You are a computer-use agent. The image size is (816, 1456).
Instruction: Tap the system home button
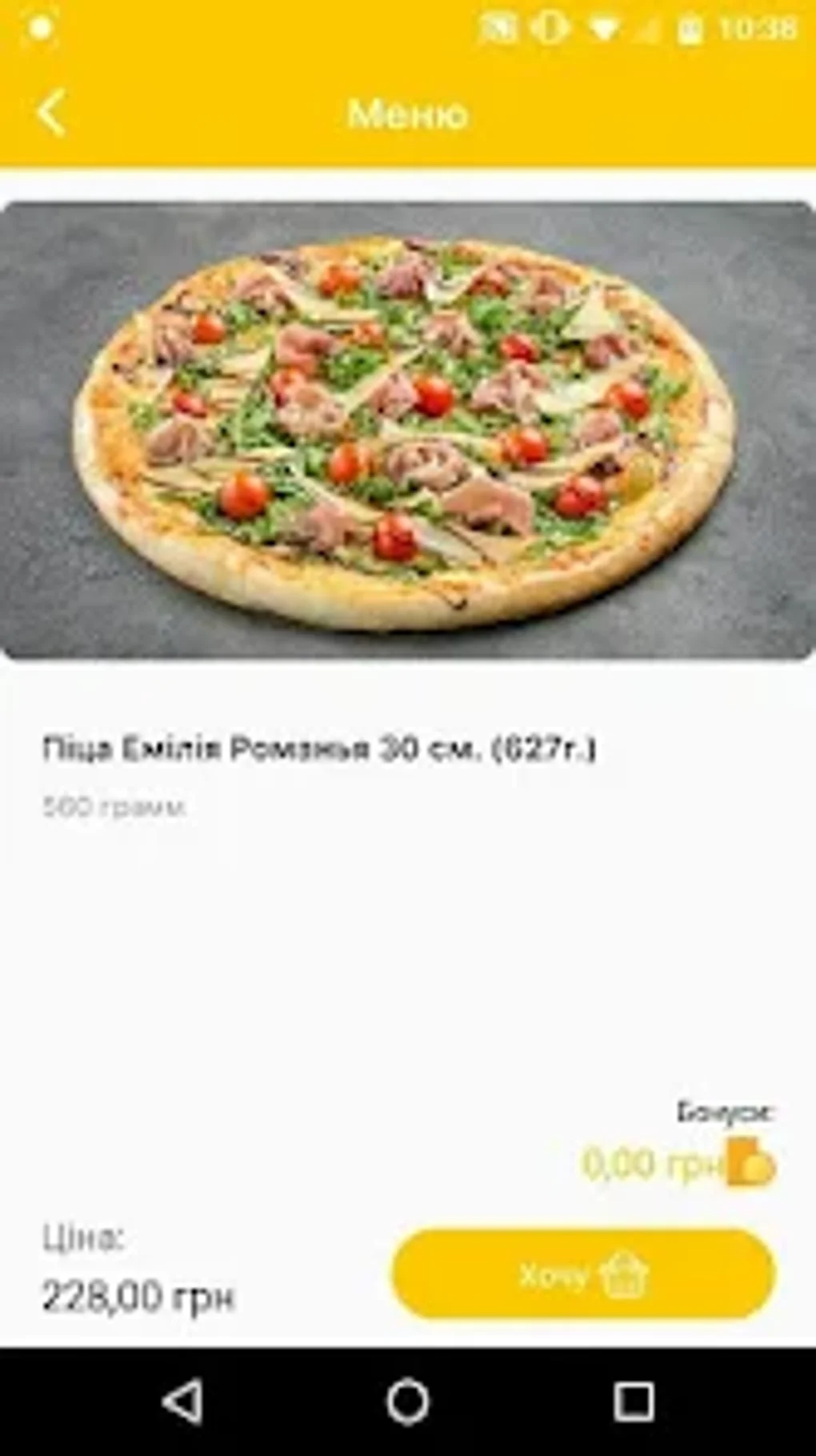click(408, 1402)
